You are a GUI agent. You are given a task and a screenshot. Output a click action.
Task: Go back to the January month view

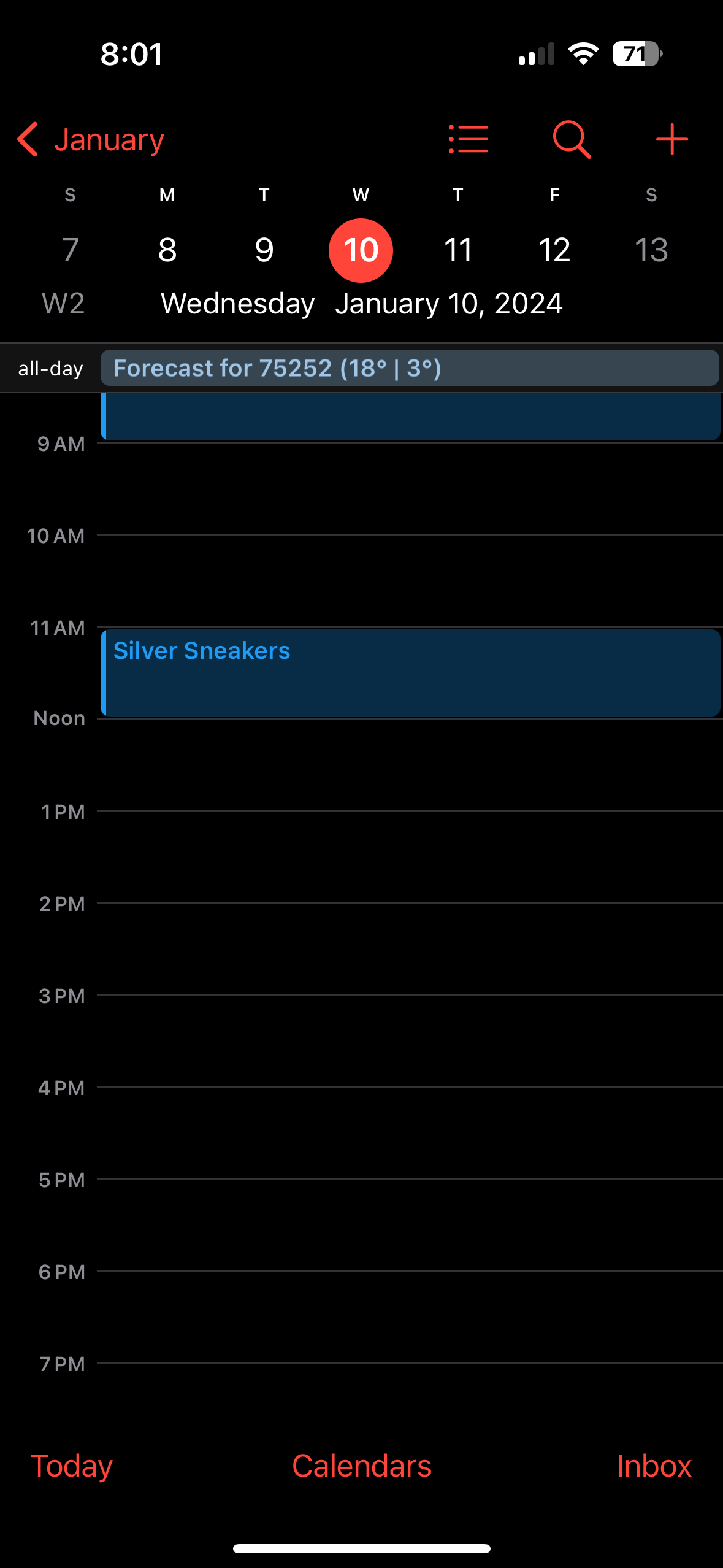point(91,139)
